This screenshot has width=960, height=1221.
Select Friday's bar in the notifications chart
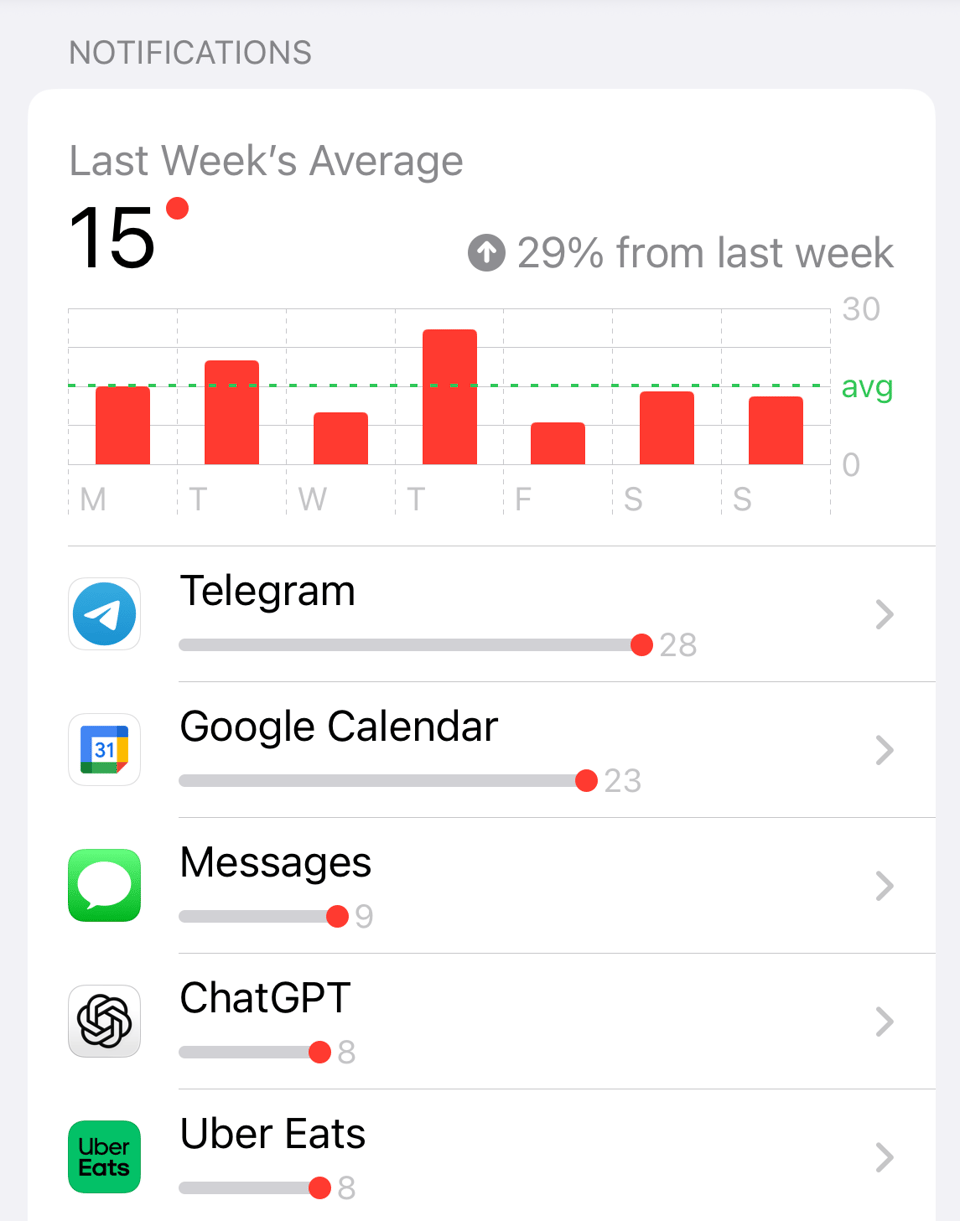pyautogui.click(x=558, y=444)
